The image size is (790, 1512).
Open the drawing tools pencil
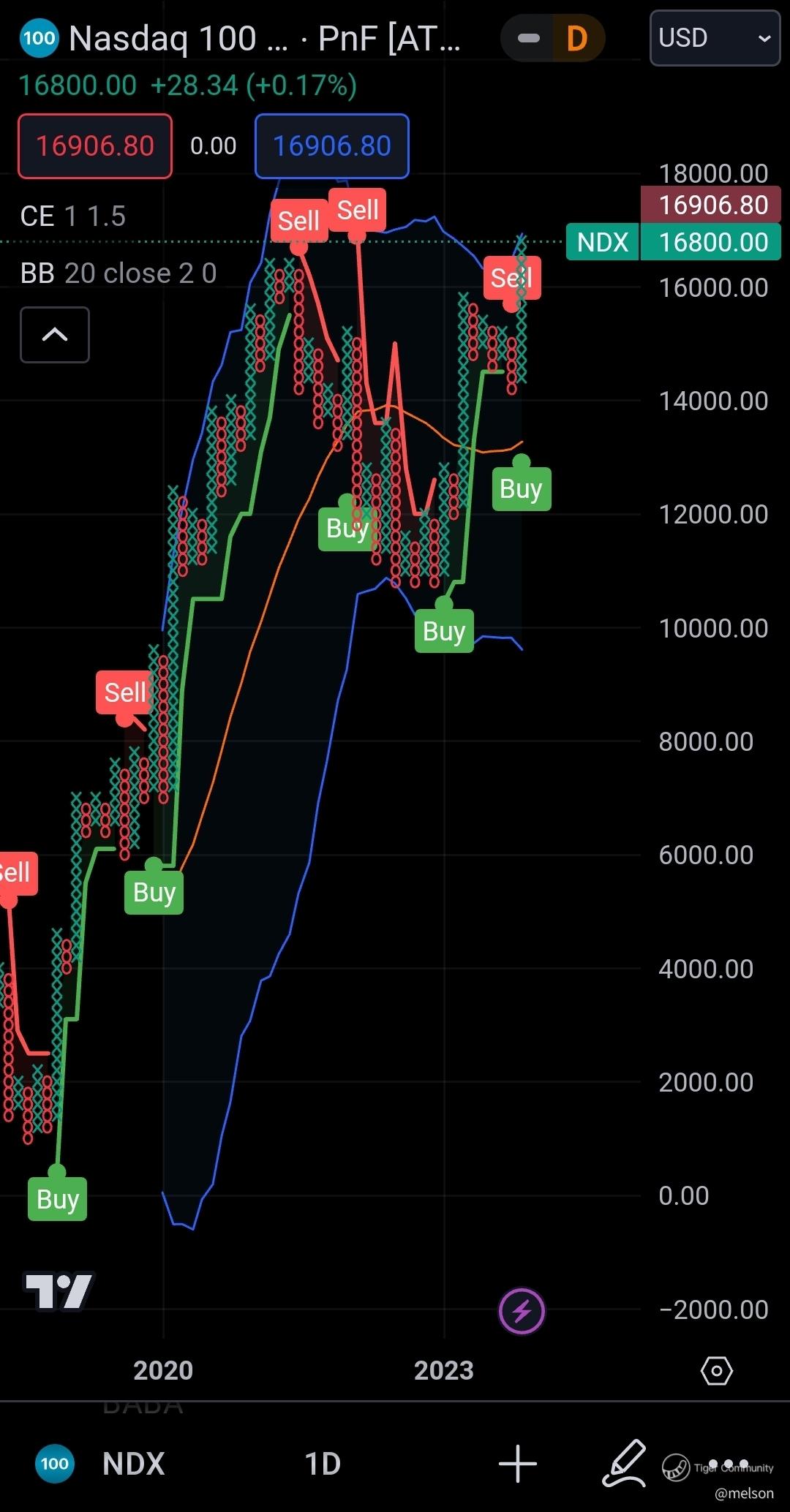click(x=624, y=1464)
